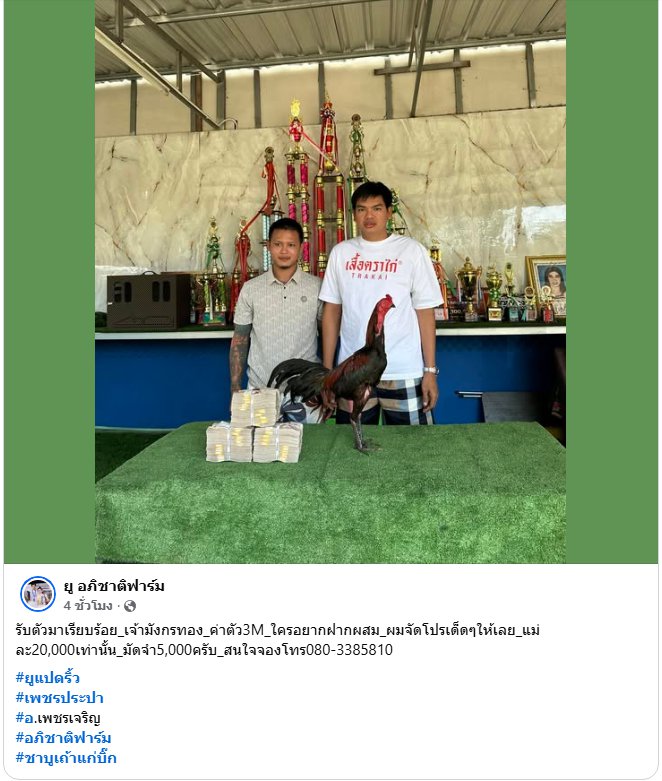Open hashtag #เพชรประปา

pos(60,698)
